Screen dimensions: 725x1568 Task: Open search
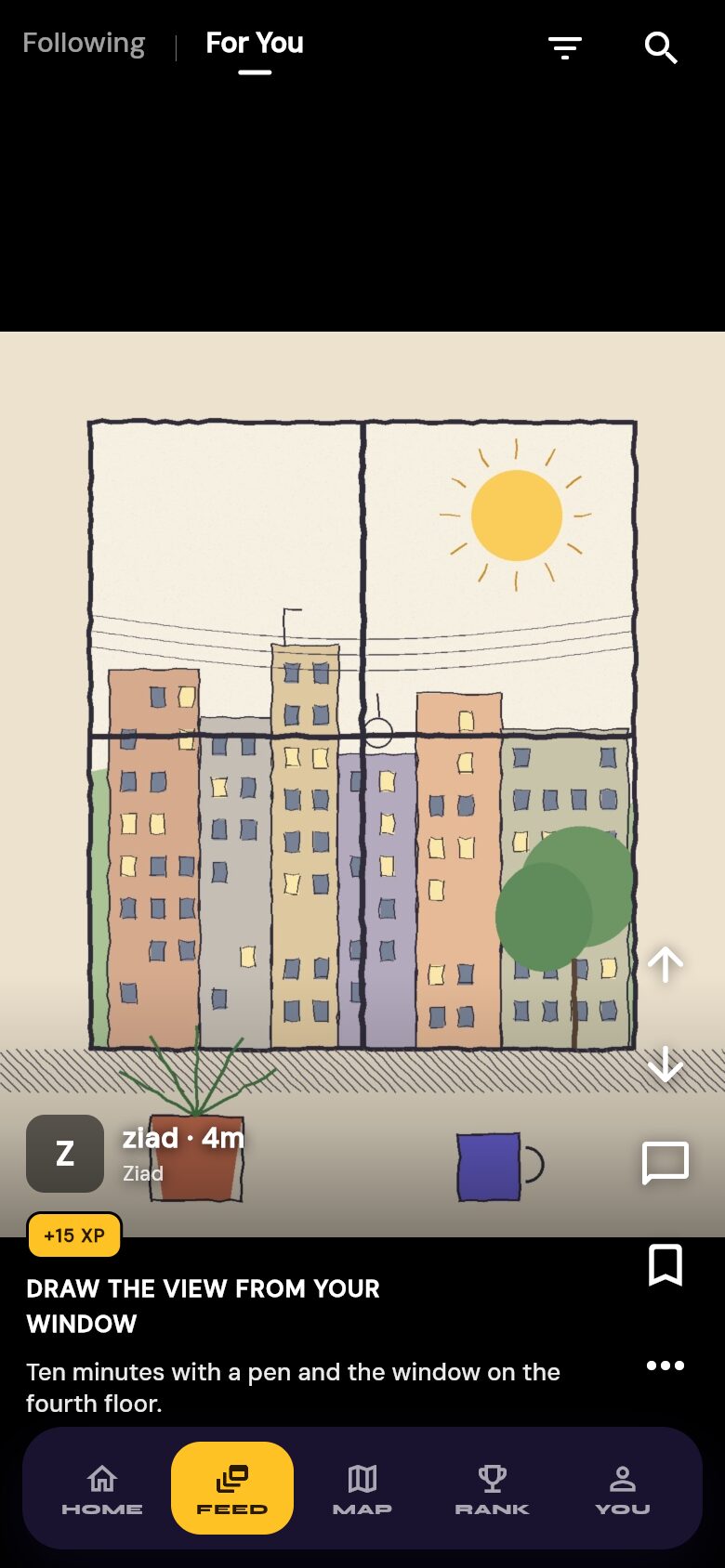pyautogui.click(x=661, y=47)
